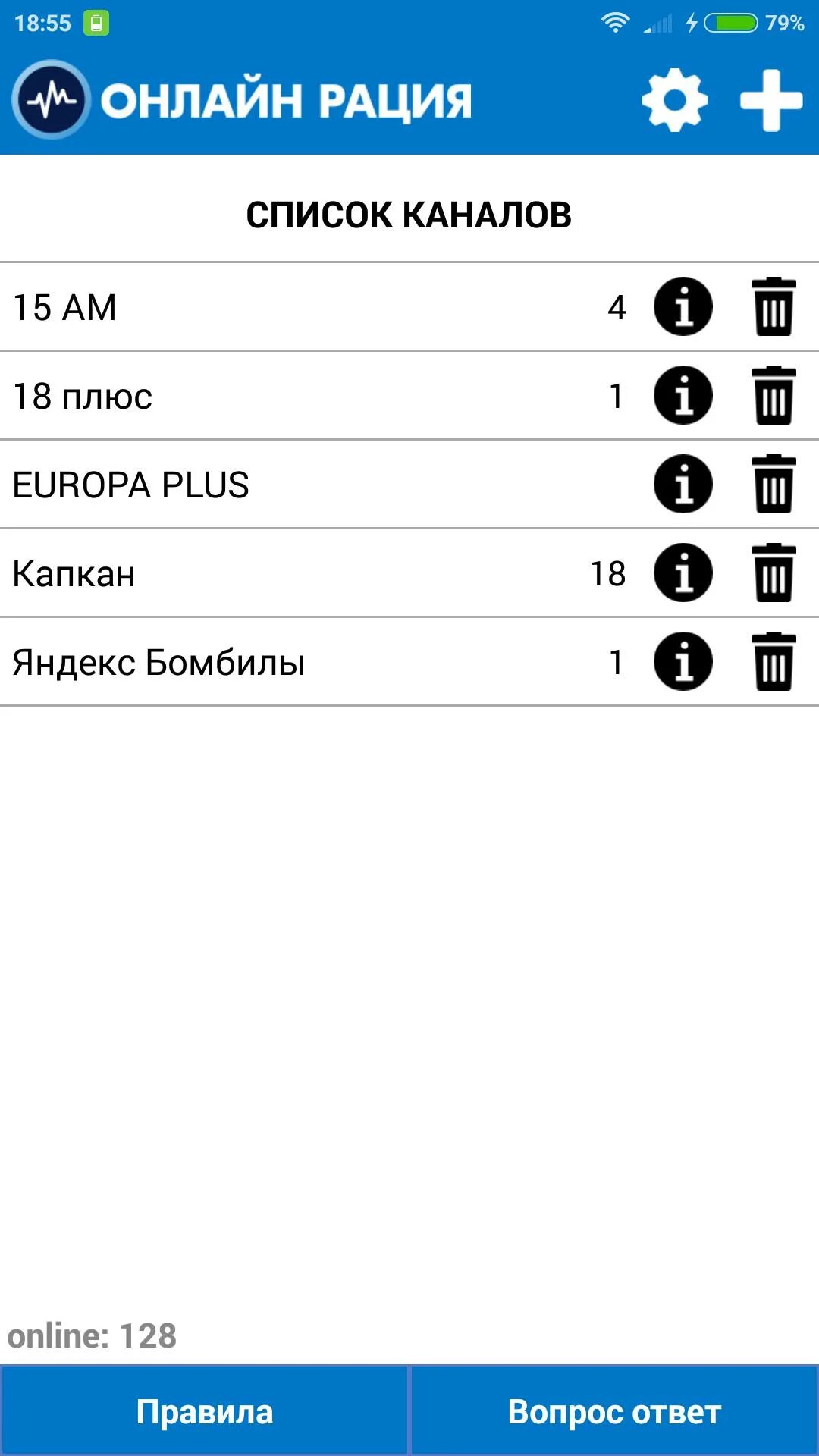Delete the Яндекс Бомбилы channel
The image size is (819, 1456).
[x=773, y=661]
